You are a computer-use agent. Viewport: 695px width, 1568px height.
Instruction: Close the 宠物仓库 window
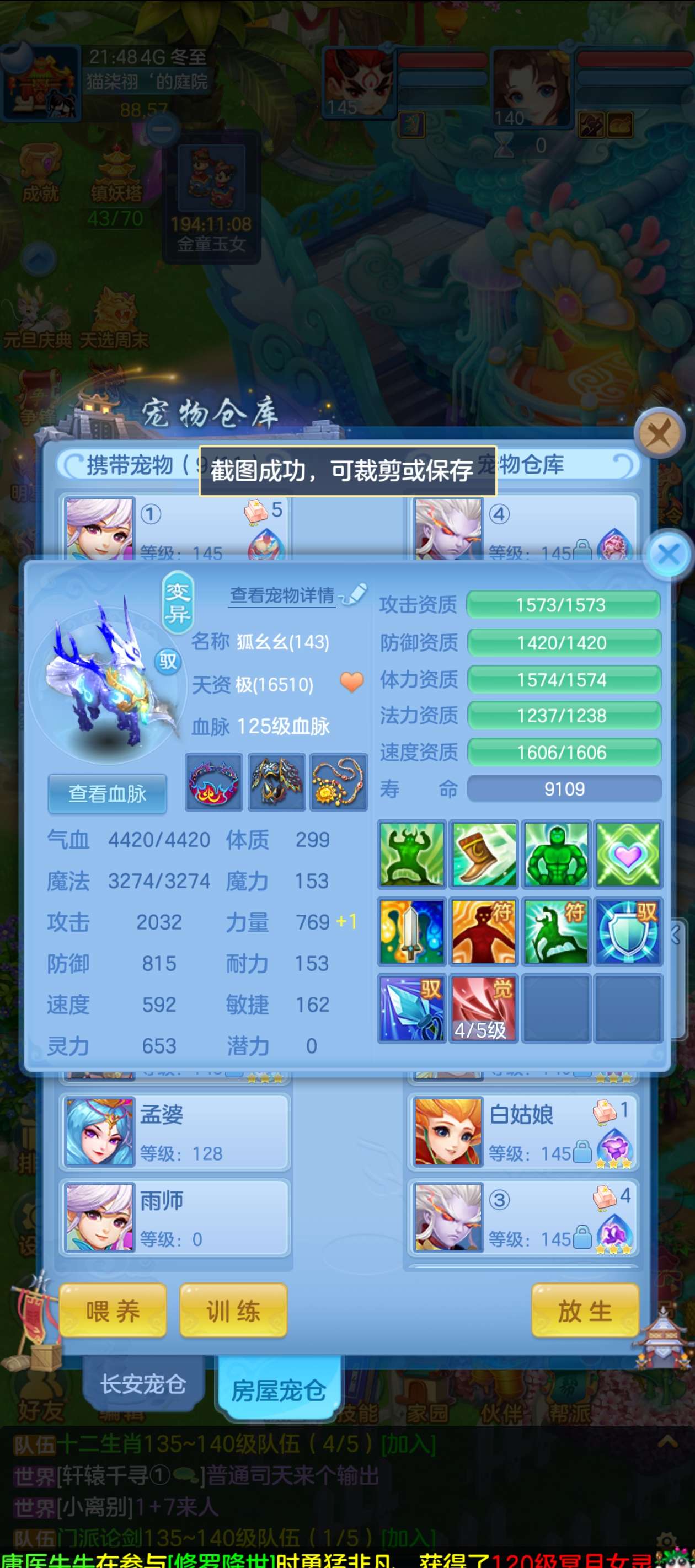coord(659,434)
